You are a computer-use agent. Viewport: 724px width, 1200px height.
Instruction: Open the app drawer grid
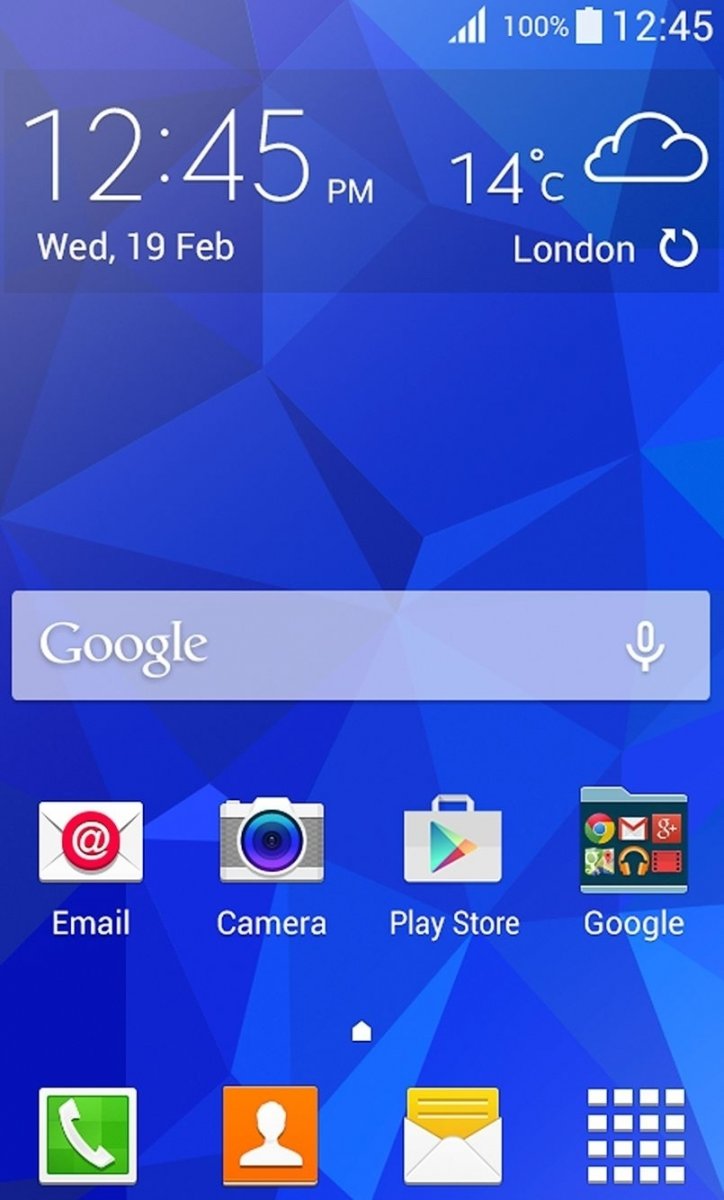point(635,1136)
